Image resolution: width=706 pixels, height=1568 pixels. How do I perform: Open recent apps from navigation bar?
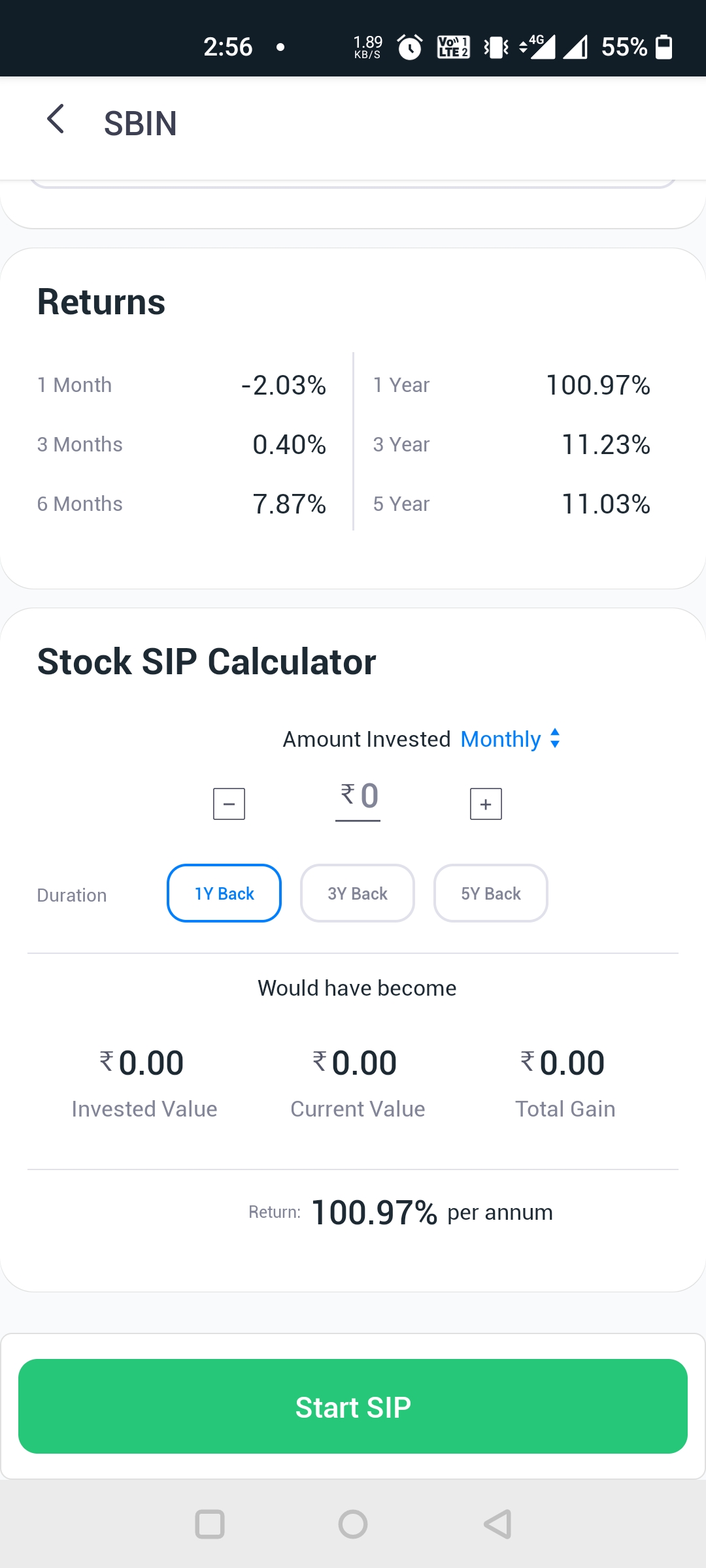point(210,1524)
